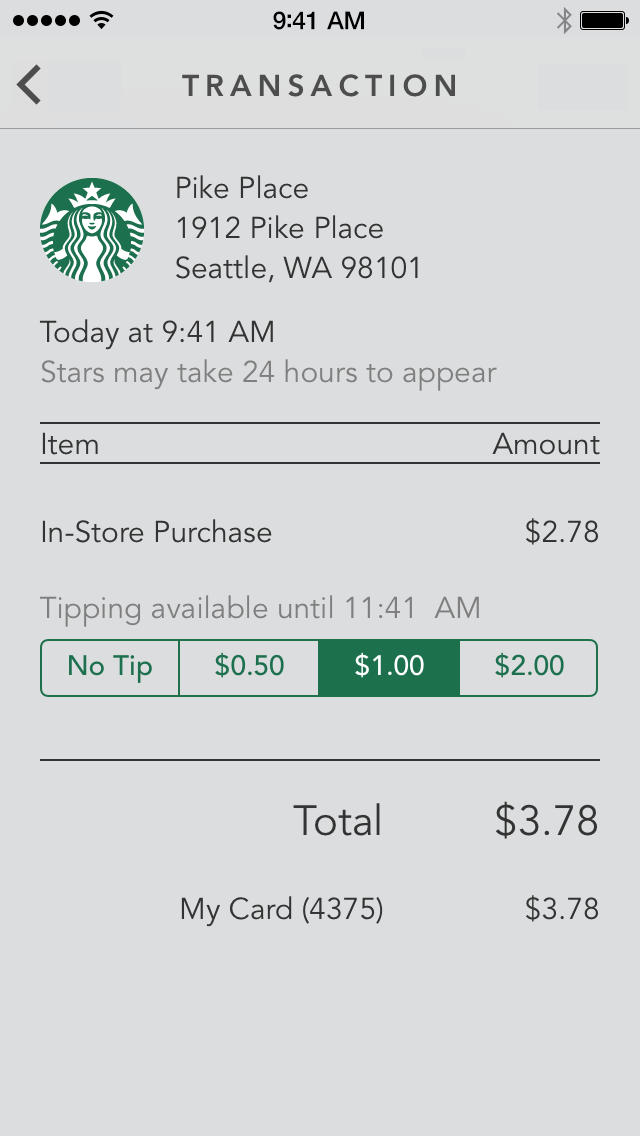Select the $1.00 tip amount
This screenshot has height=1136, width=640.
point(389,667)
